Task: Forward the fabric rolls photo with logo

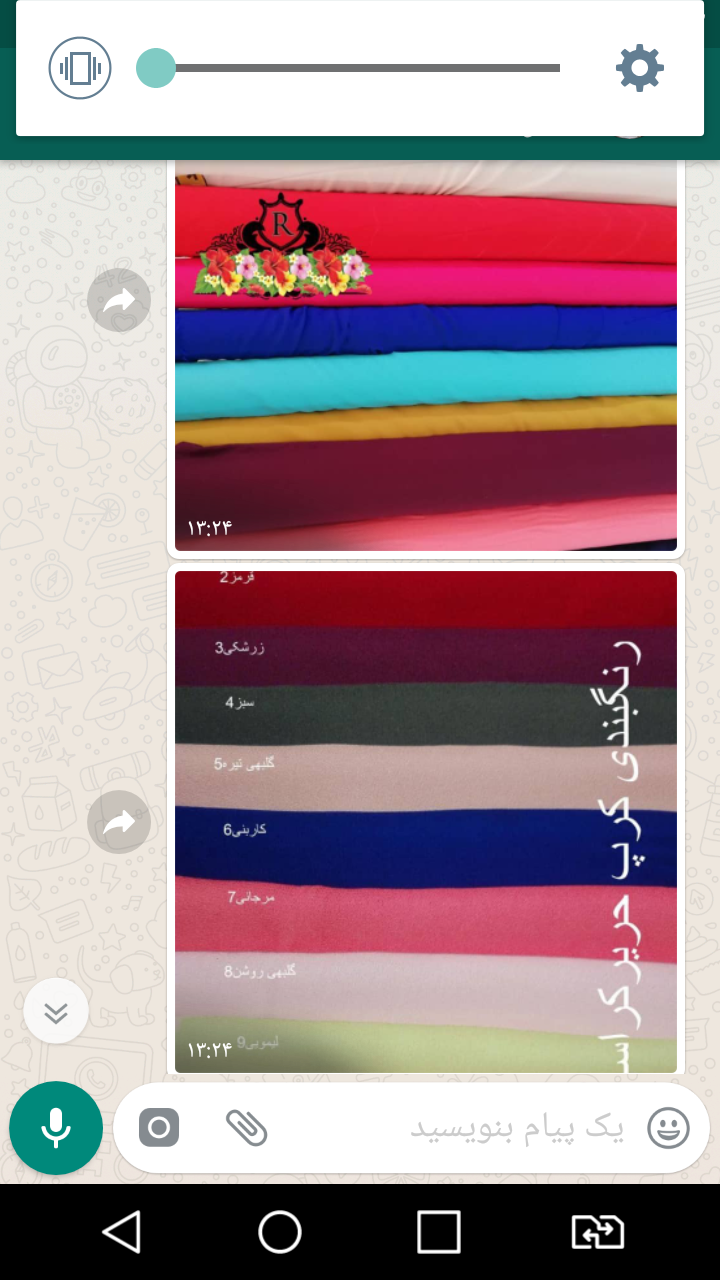Action: click(x=119, y=300)
